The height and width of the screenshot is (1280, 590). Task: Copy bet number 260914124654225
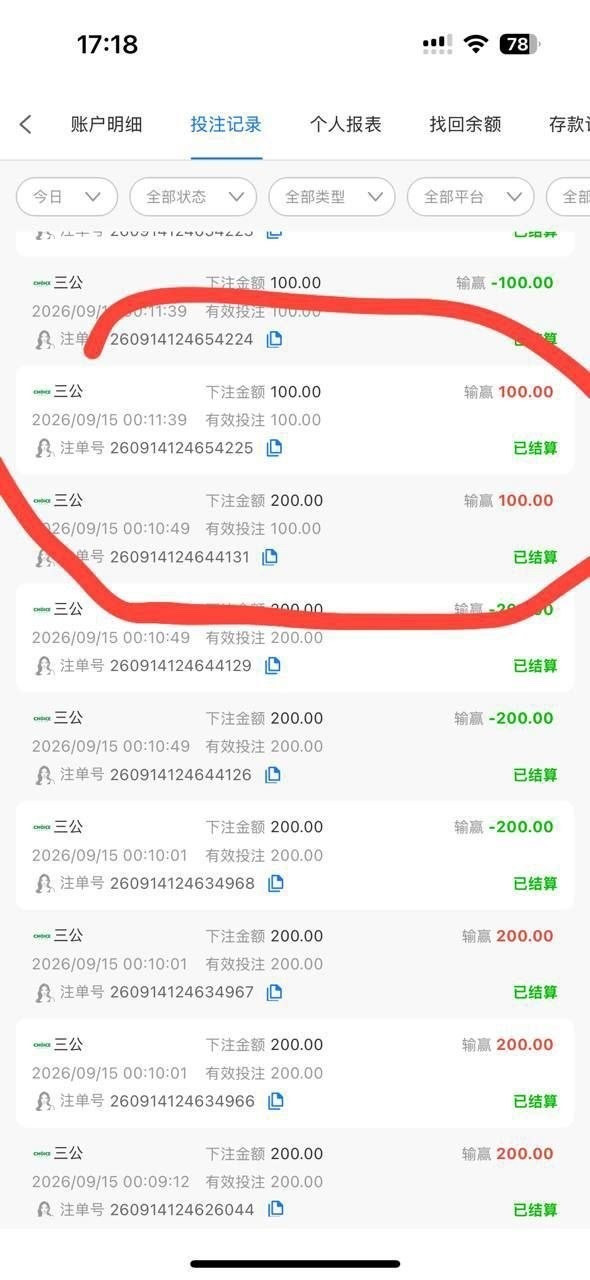[274, 448]
